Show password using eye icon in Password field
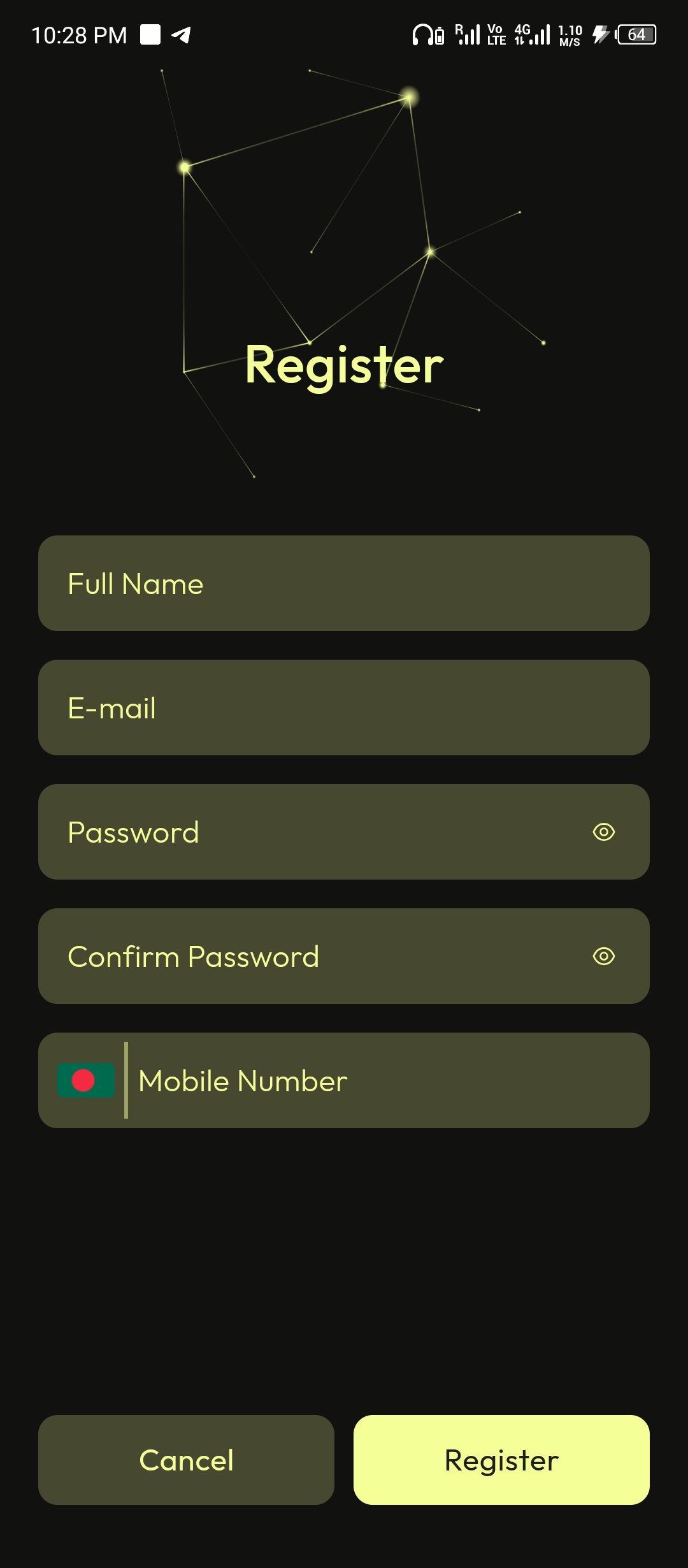688x1568 pixels. [x=603, y=832]
